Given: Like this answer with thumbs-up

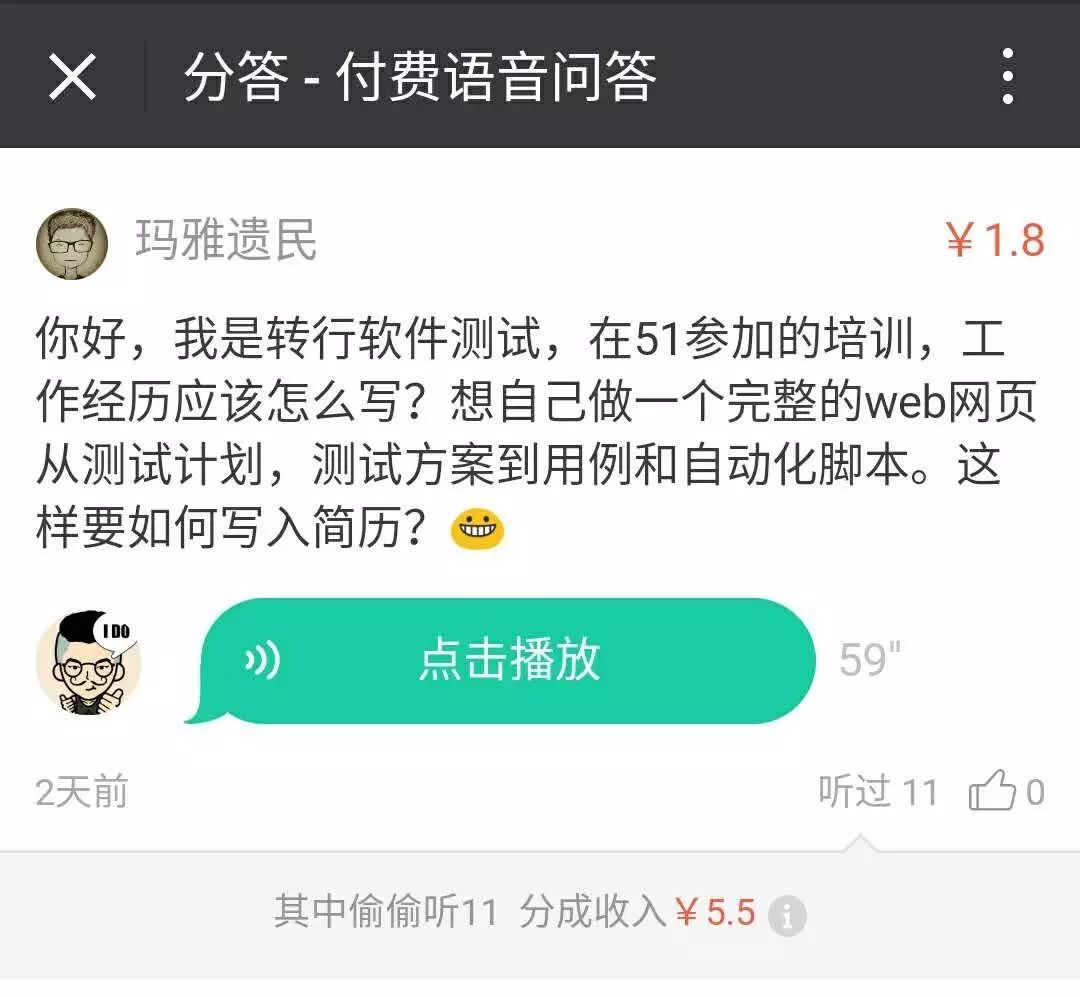Looking at the screenshot, I should click(x=993, y=792).
